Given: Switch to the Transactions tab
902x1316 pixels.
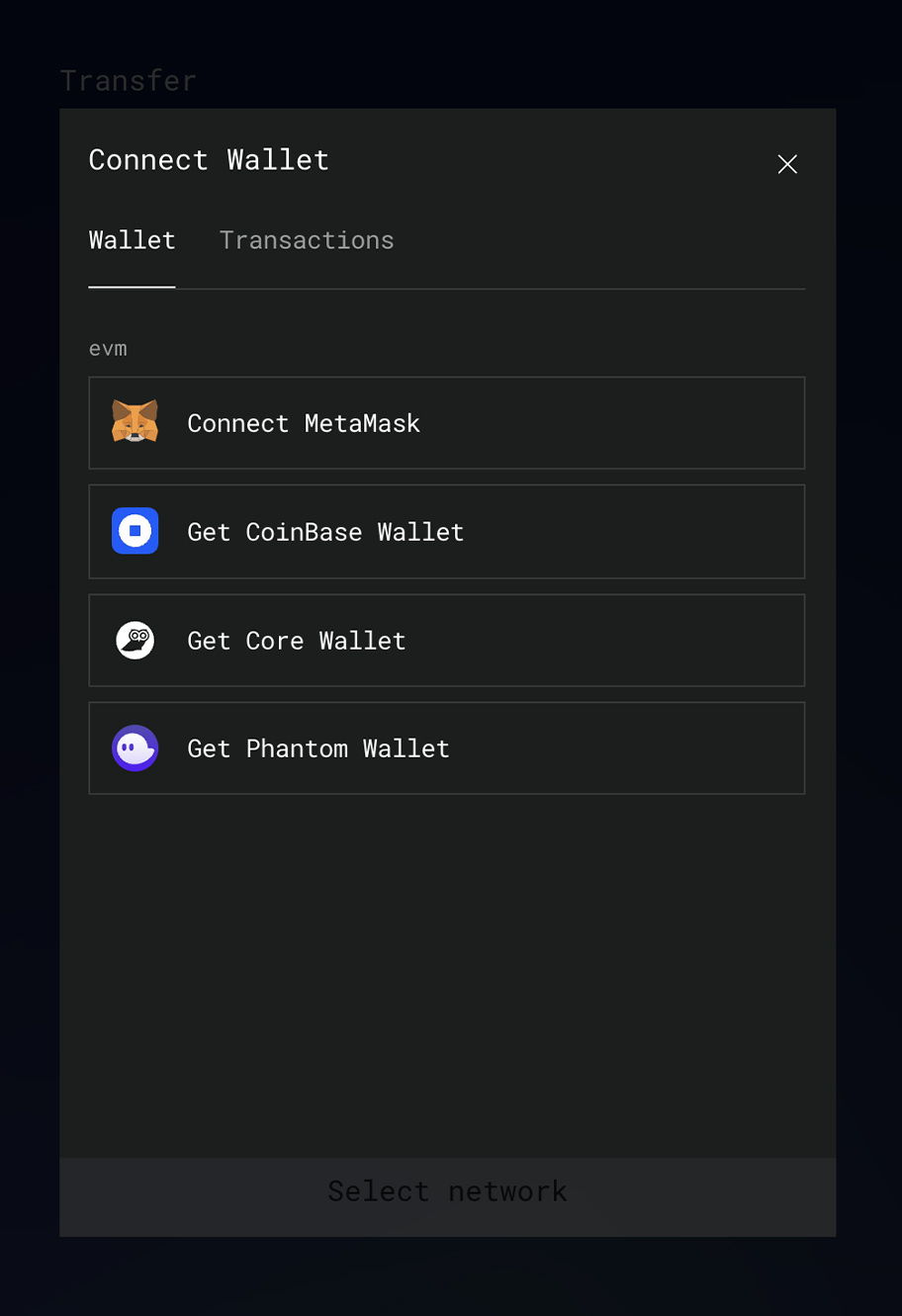Looking at the screenshot, I should (x=306, y=240).
